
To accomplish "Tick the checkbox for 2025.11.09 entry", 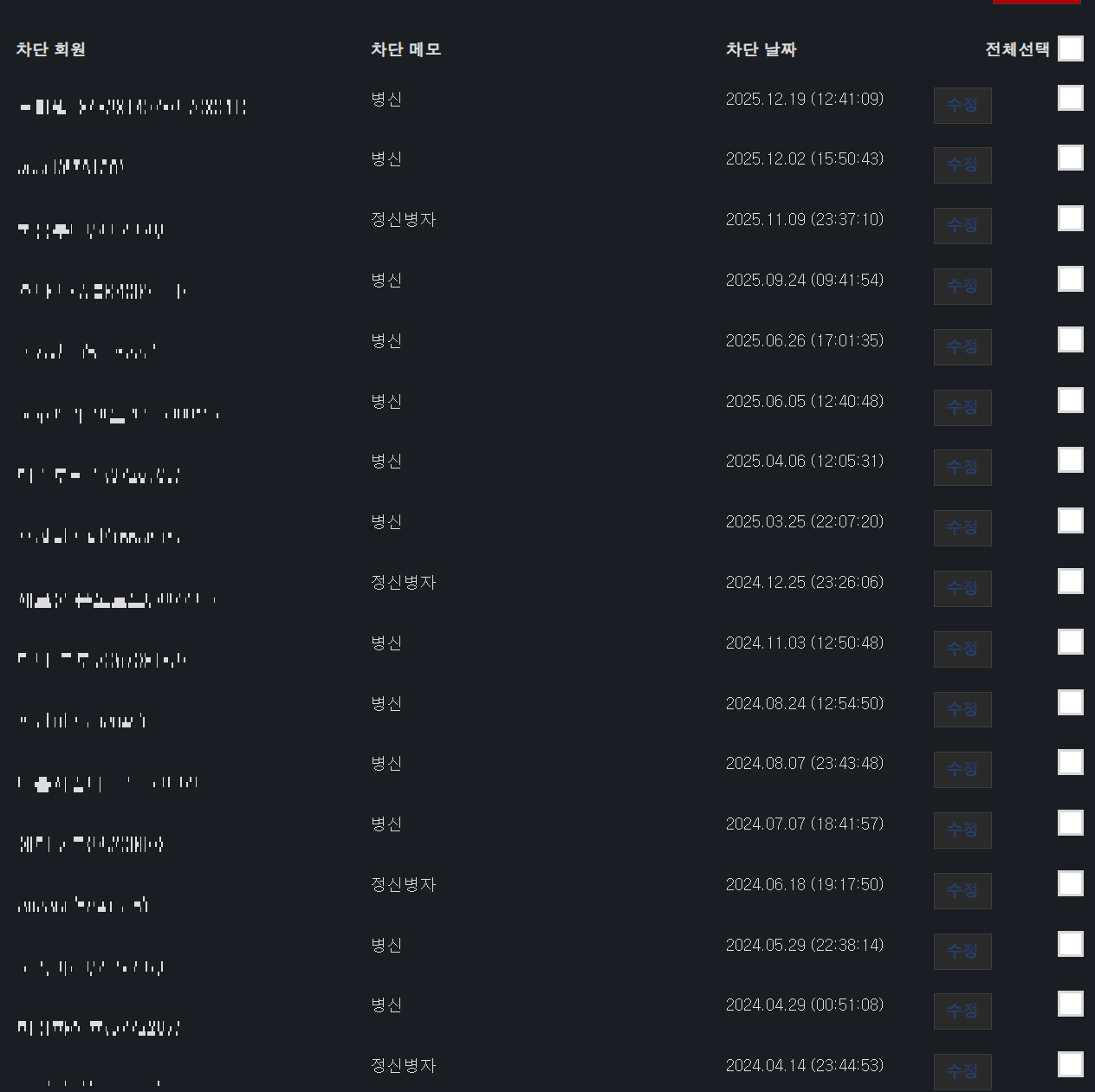I will pos(1070,218).
